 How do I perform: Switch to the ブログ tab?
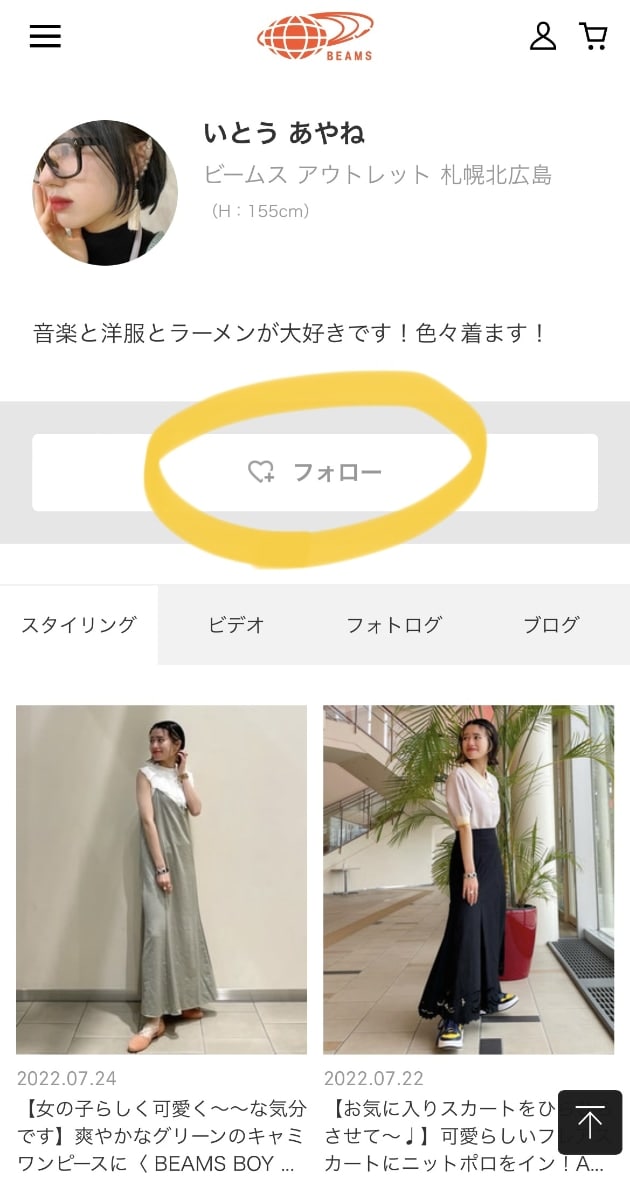tap(551, 625)
